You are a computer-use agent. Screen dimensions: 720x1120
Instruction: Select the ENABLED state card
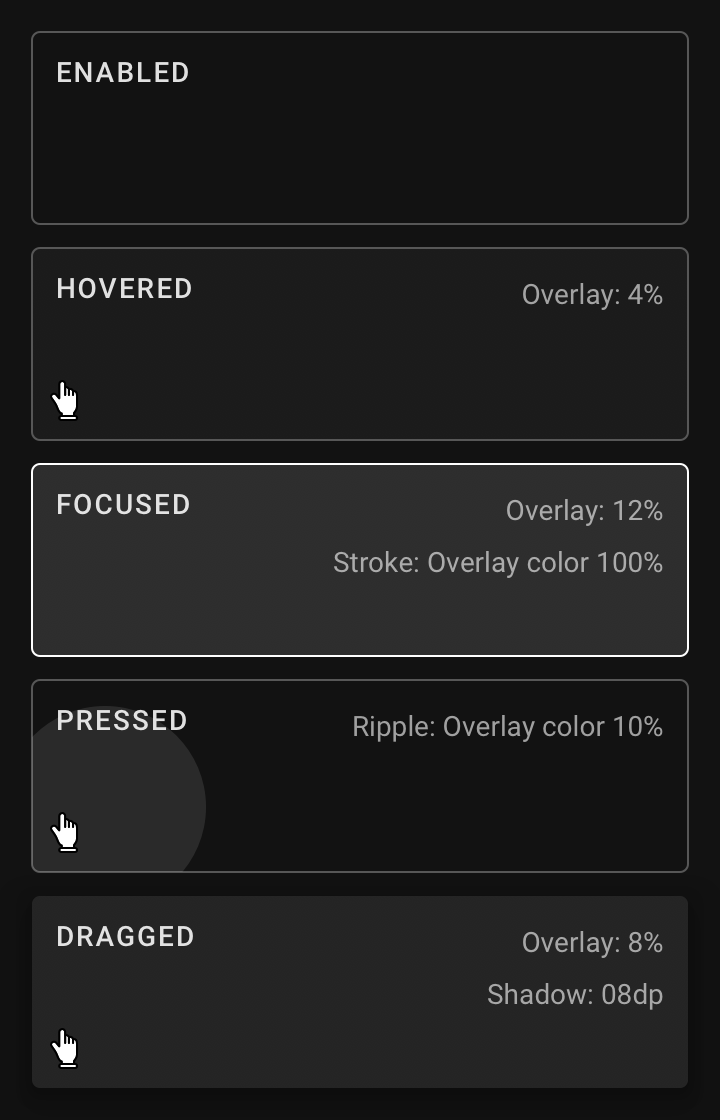point(360,127)
